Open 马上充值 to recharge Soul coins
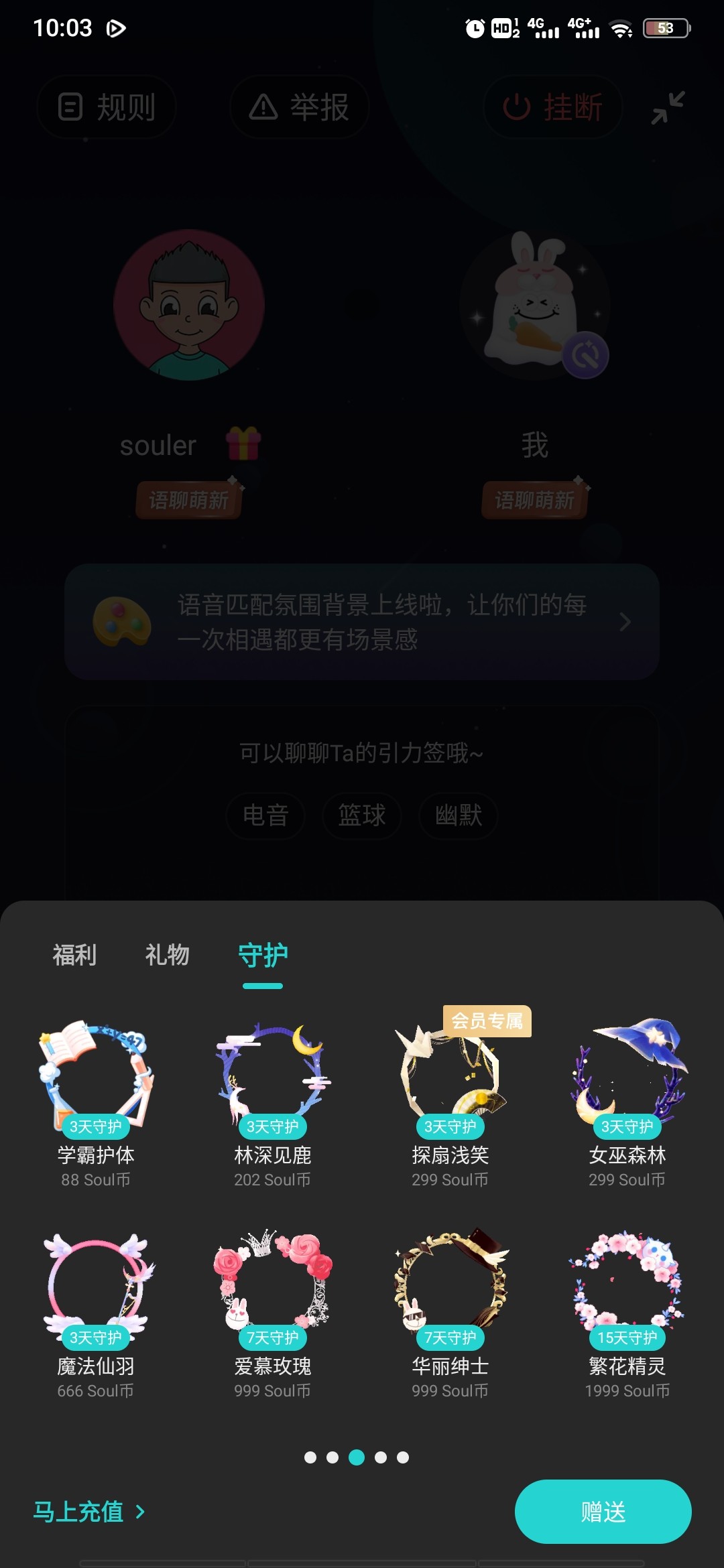The height and width of the screenshot is (1568, 724). point(89,1512)
